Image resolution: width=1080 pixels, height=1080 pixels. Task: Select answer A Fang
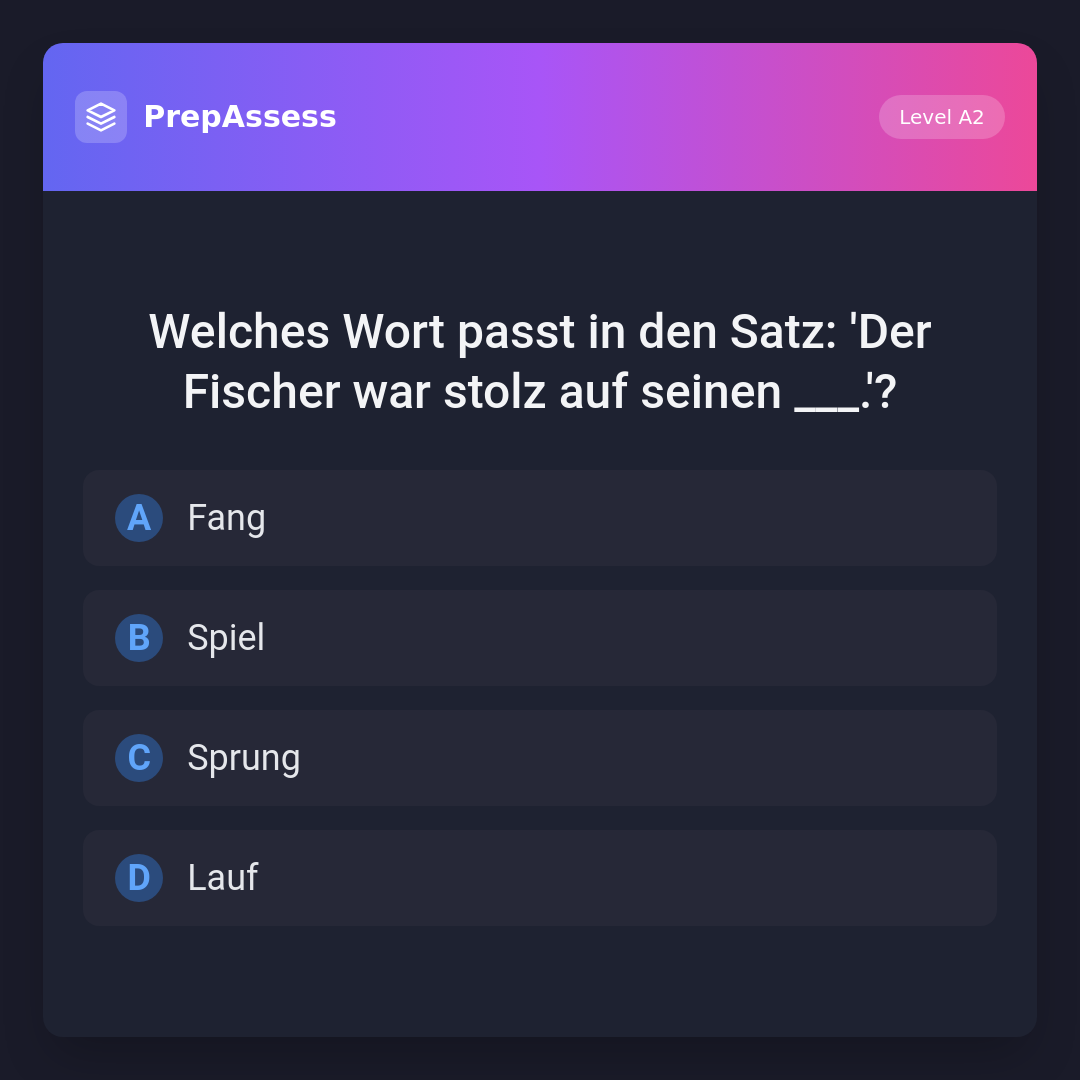point(540,518)
